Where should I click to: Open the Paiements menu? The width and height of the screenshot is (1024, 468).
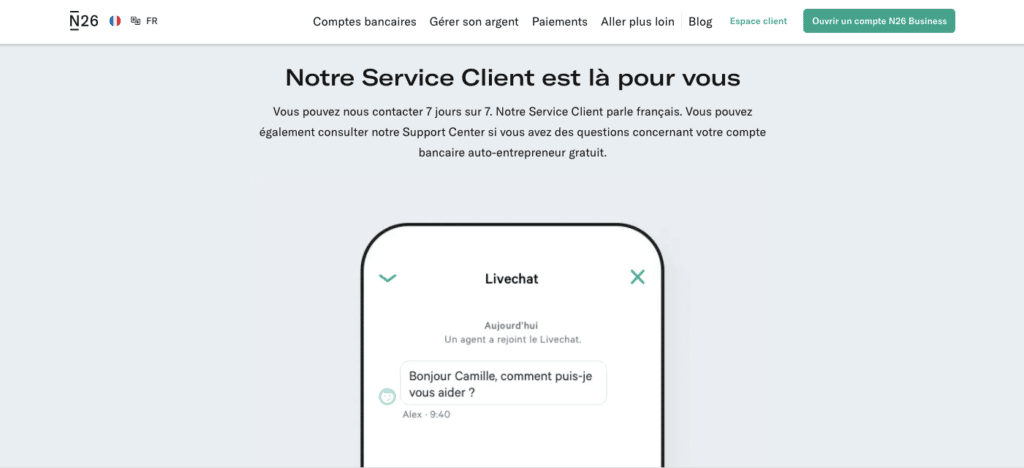(x=560, y=21)
